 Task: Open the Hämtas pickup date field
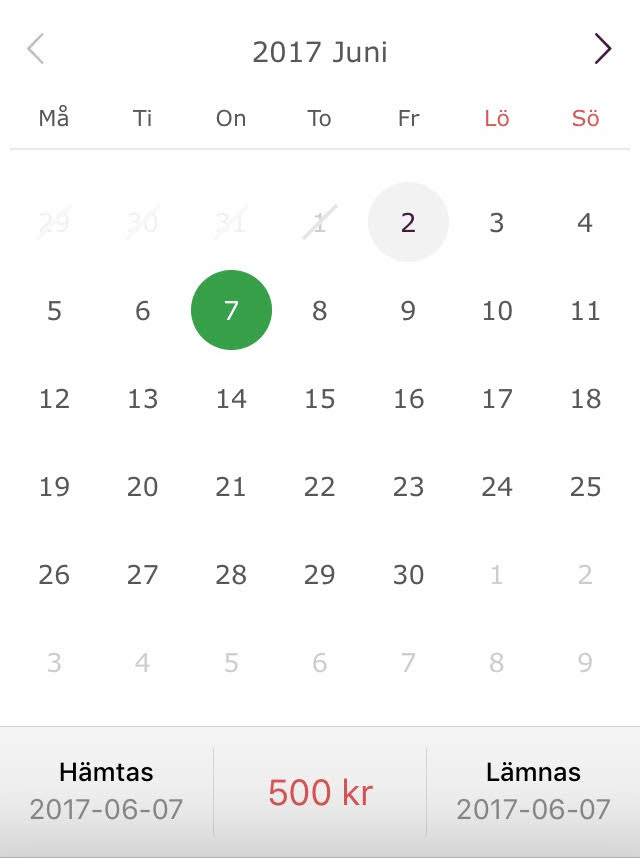tap(106, 791)
